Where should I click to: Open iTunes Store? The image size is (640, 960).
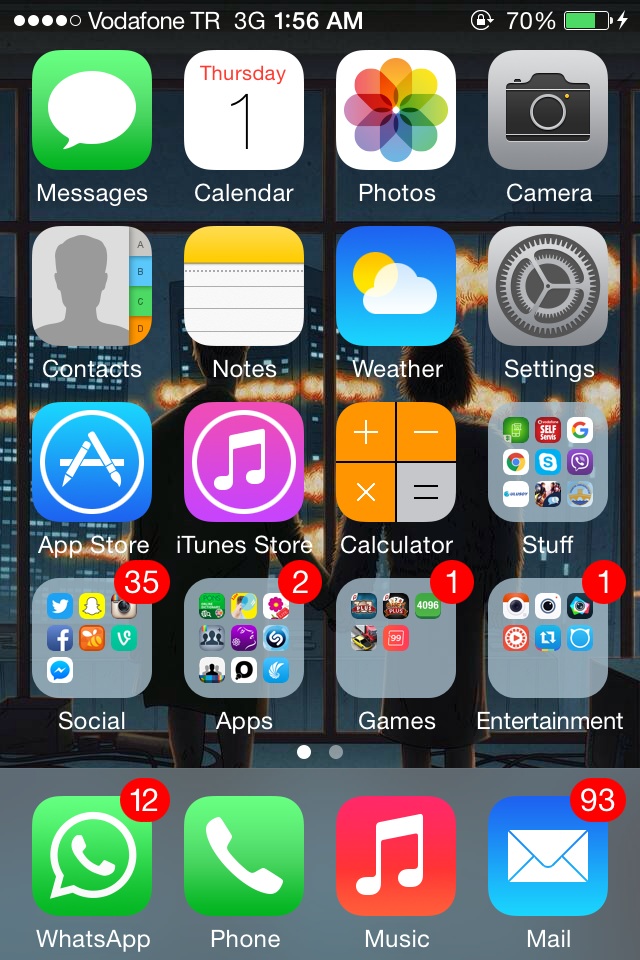(244, 462)
